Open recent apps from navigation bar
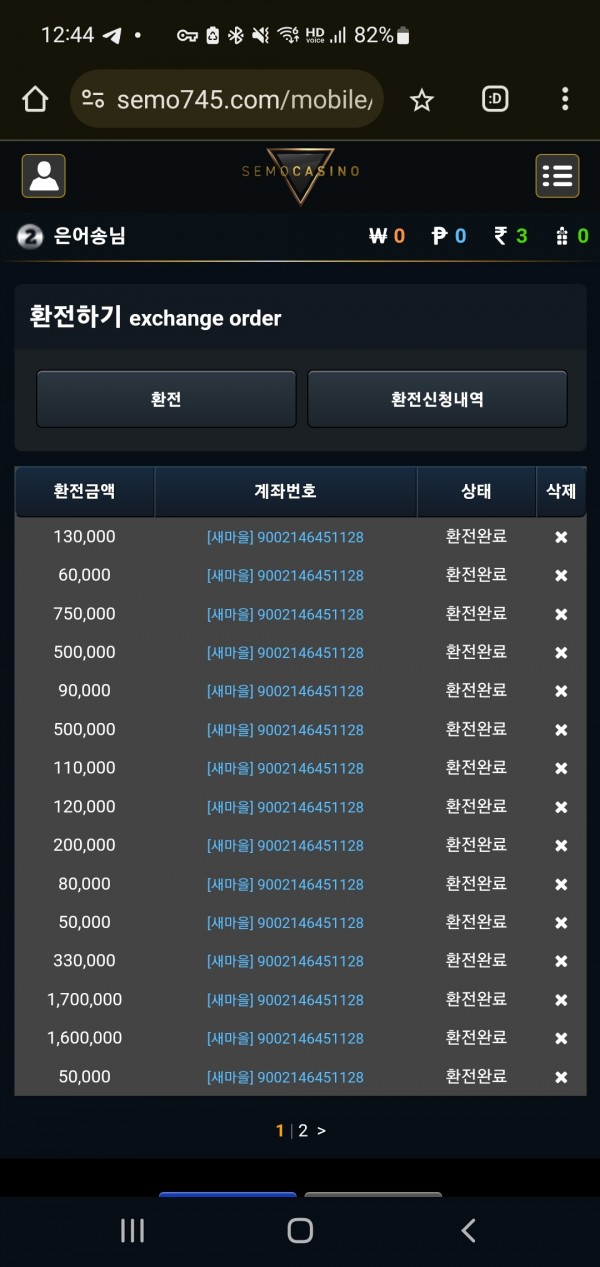 point(132,1231)
